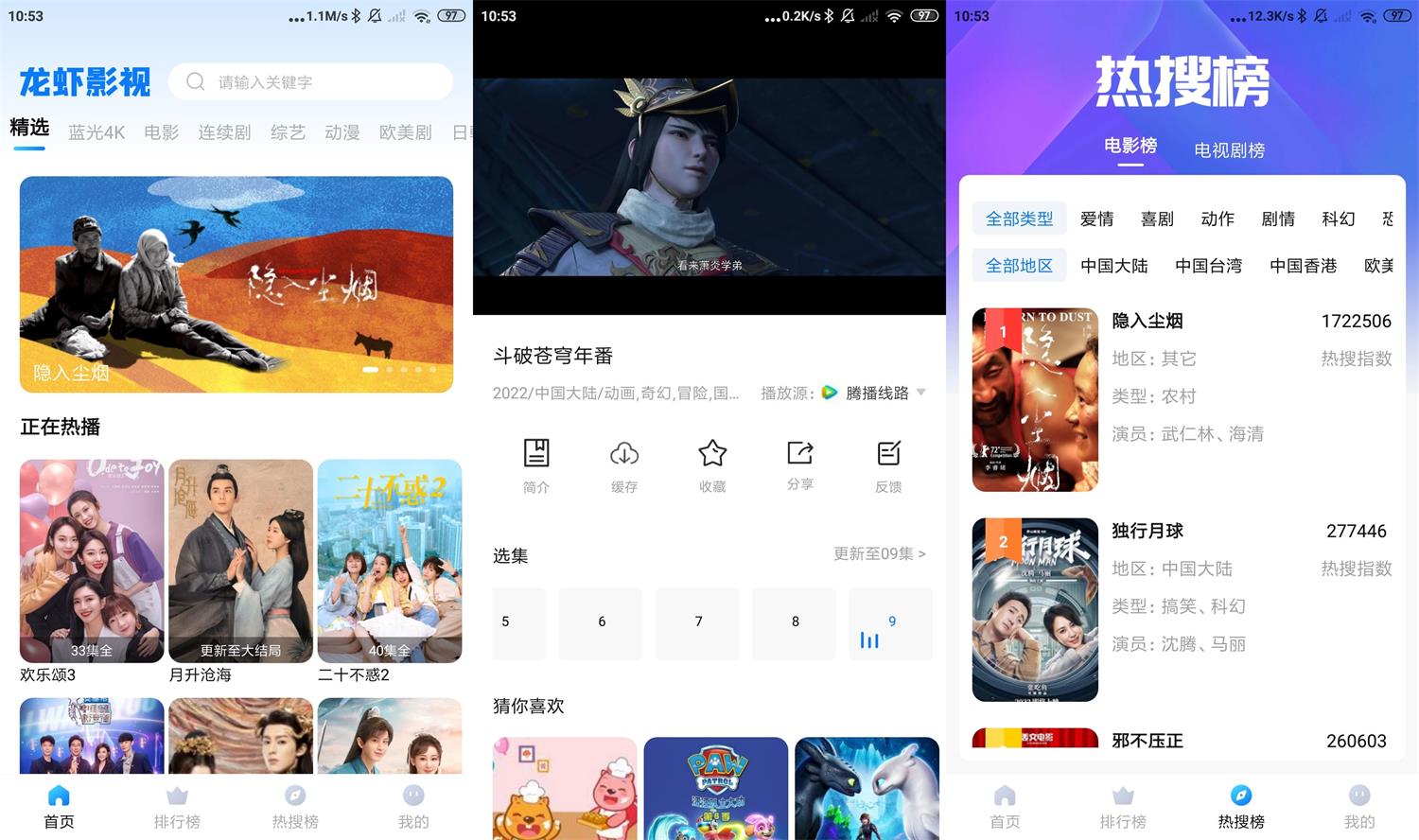
Task: Tap the 缓存 download icon
Action: 624,464
